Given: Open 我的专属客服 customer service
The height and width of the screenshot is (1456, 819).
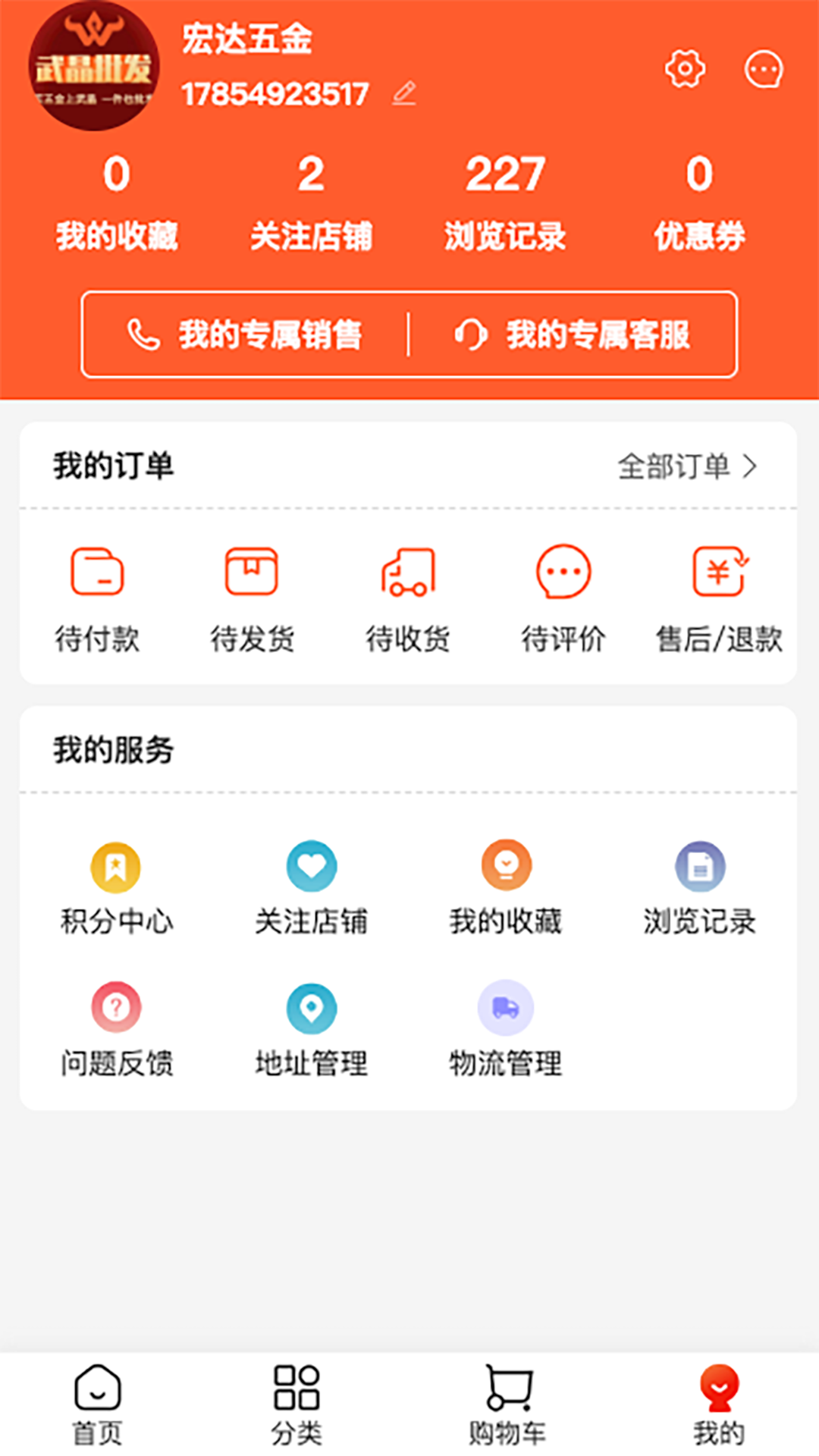Looking at the screenshot, I should (x=573, y=334).
